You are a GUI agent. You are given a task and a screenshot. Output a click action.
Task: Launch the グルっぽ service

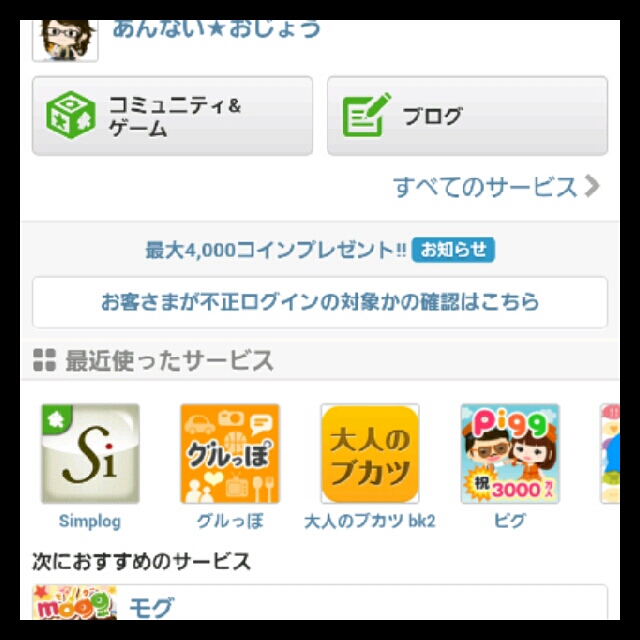coord(230,455)
